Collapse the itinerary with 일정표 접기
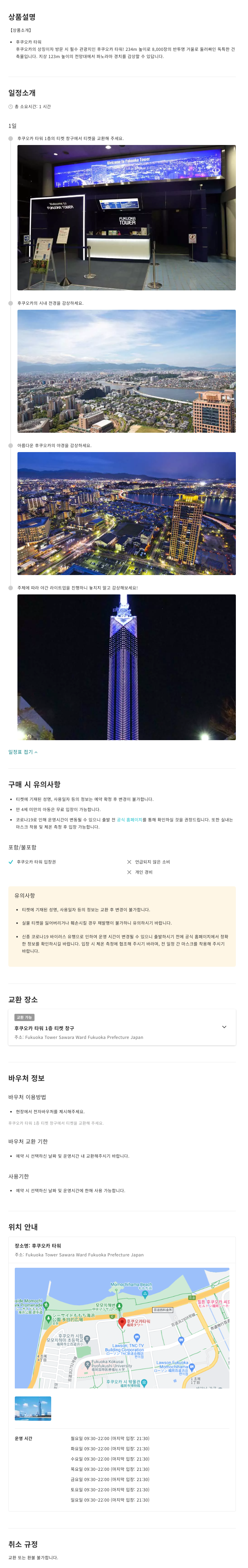Viewport: 248px width, 1568px height. point(23,752)
